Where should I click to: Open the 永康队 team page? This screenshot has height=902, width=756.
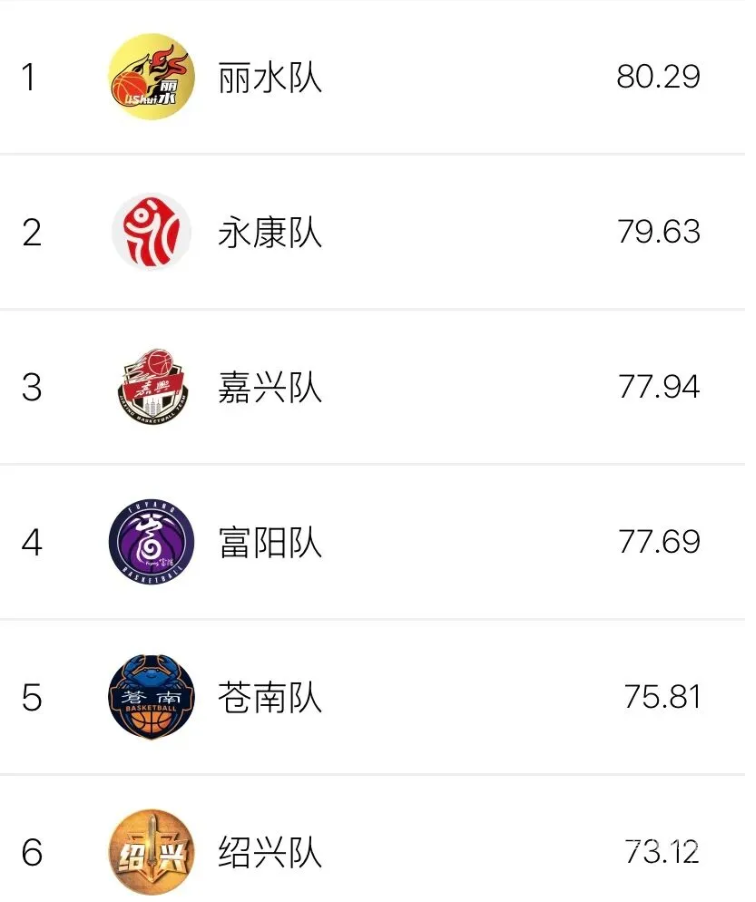pos(268,232)
